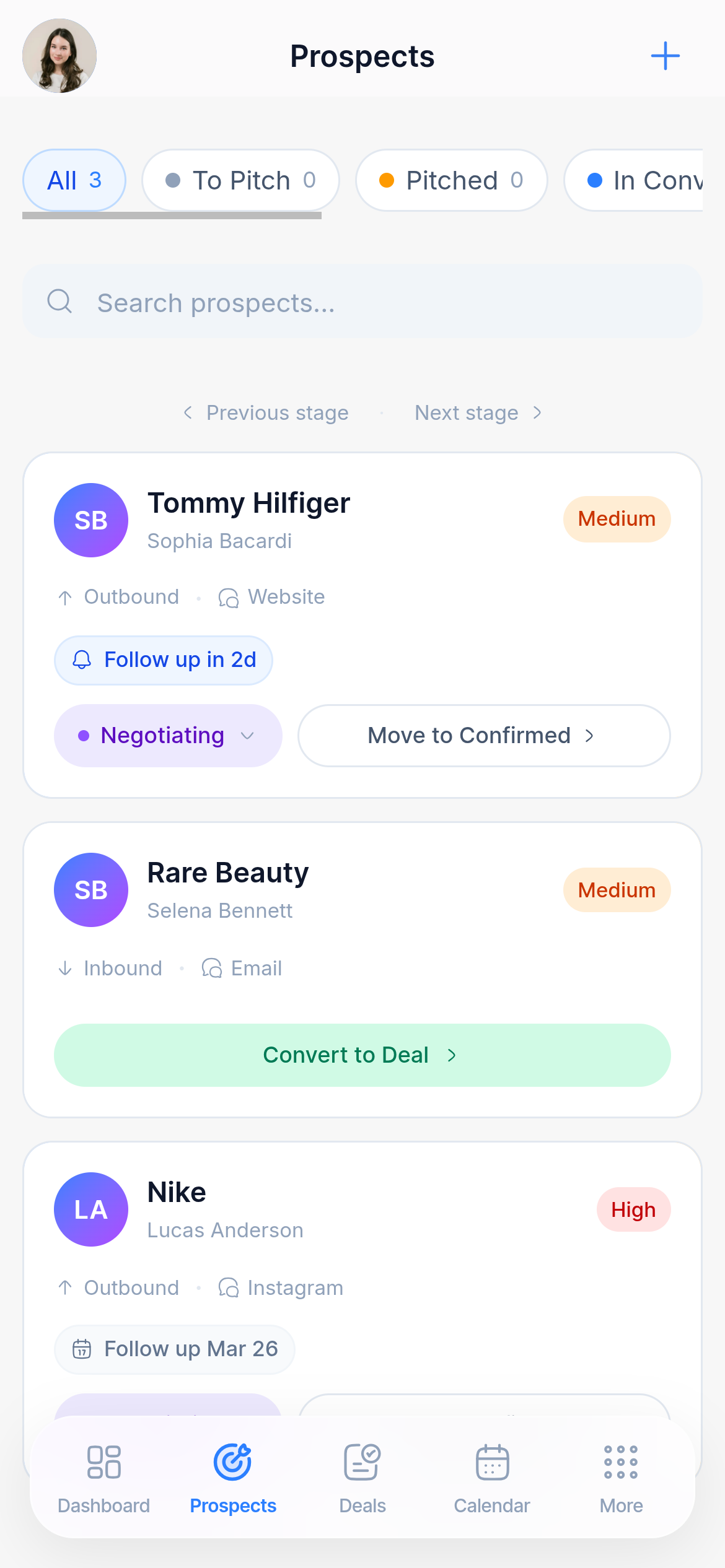Click Move to Confirmed for Tommy Hilfiger
Image resolution: width=725 pixels, height=1568 pixels.
(x=483, y=736)
